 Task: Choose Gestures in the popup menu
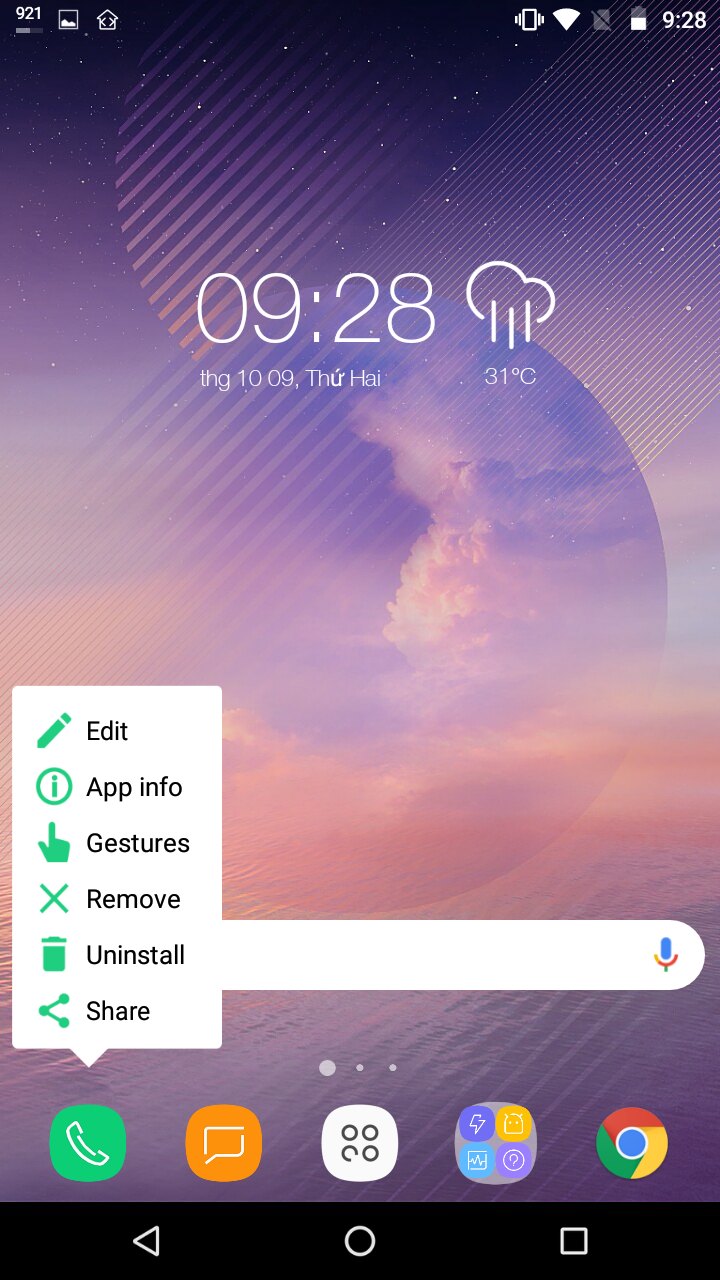pos(137,843)
